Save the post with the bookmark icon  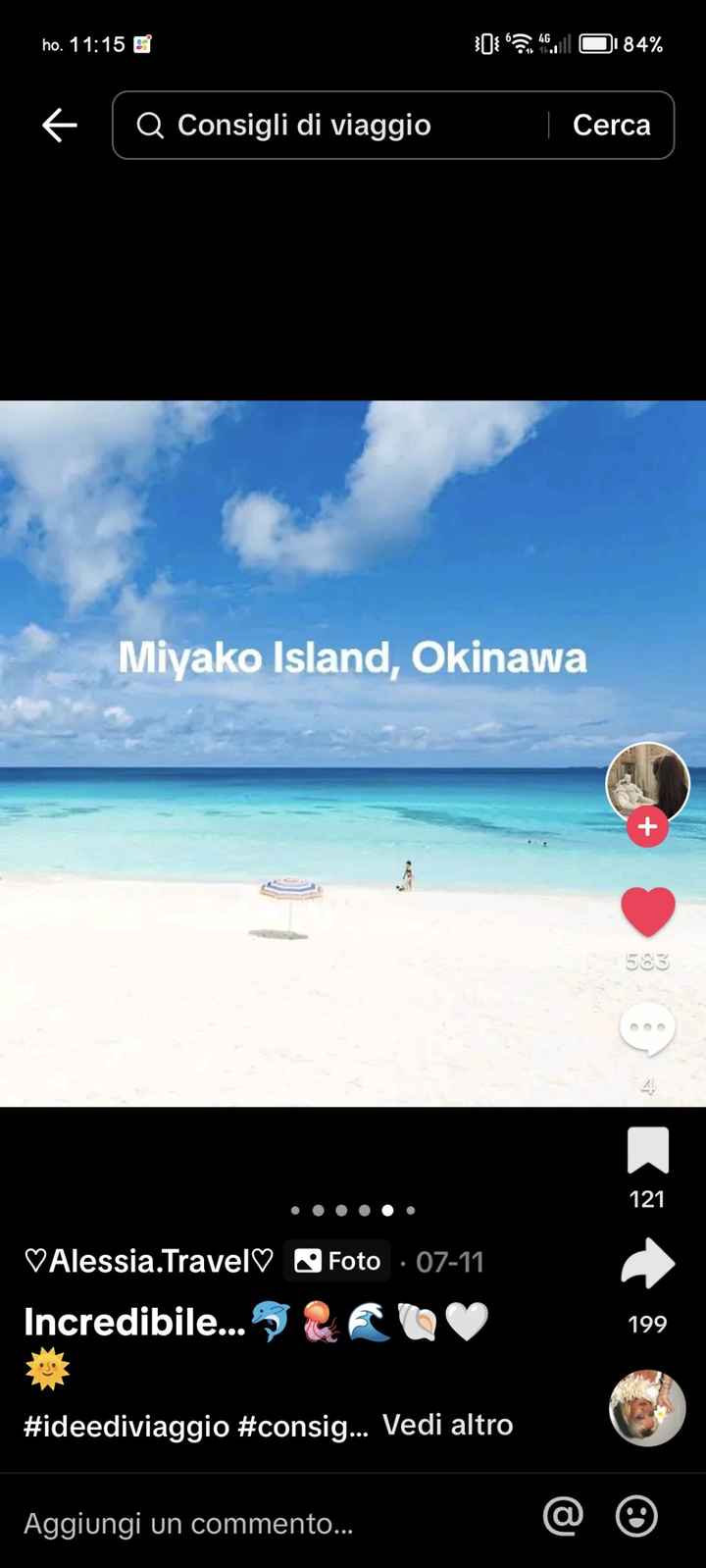point(647,1151)
